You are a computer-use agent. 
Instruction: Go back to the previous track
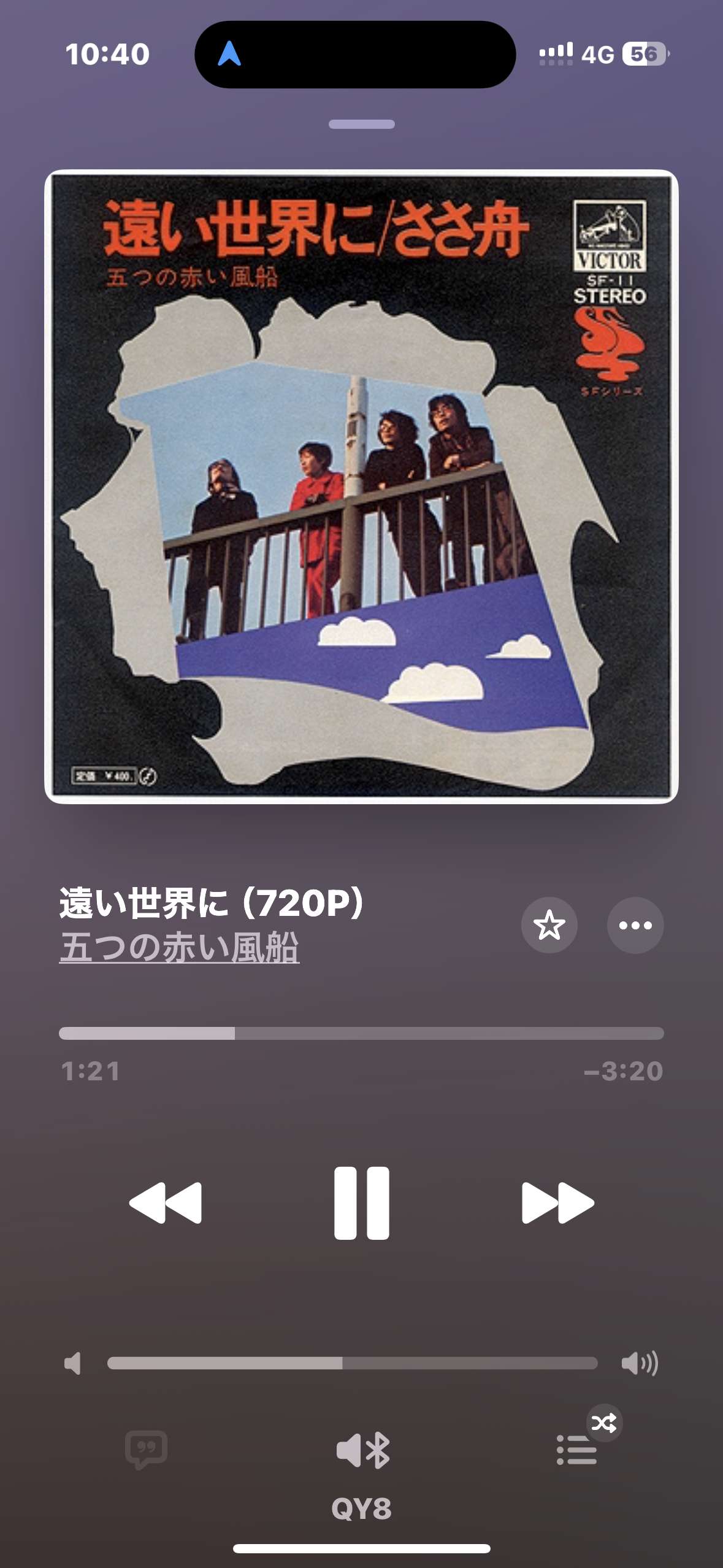point(166,1203)
